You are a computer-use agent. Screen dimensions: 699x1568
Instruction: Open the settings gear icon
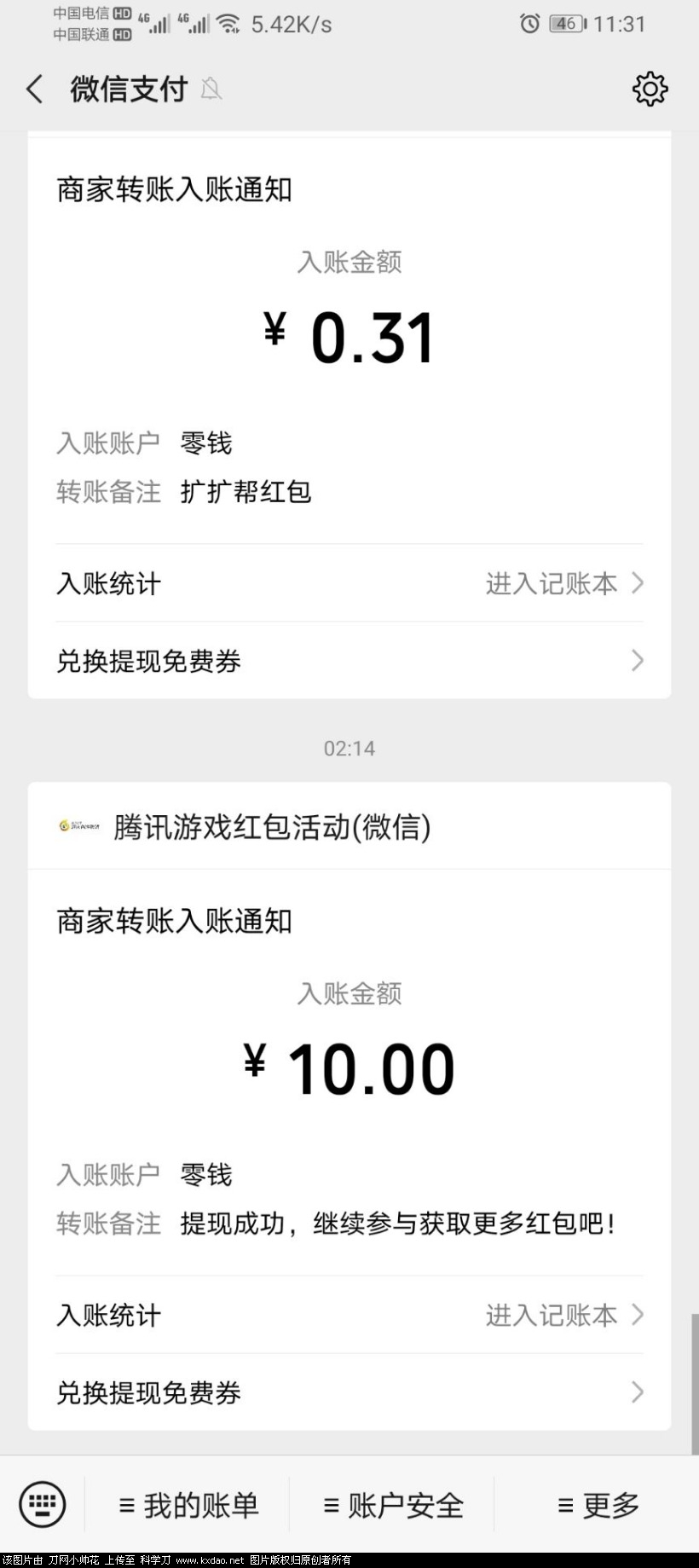pos(650,89)
